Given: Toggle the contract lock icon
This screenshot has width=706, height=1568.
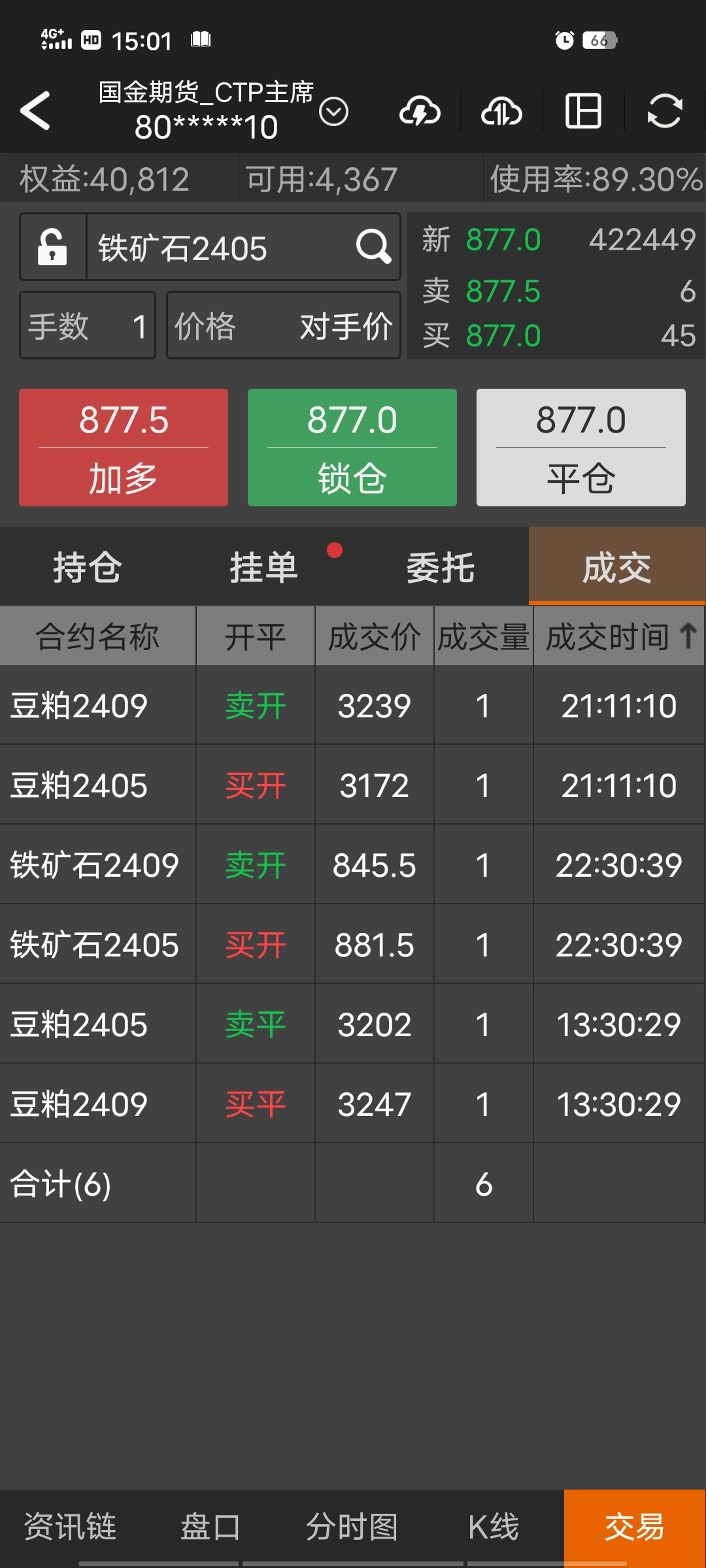Looking at the screenshot, I should (x=52, y=247).
